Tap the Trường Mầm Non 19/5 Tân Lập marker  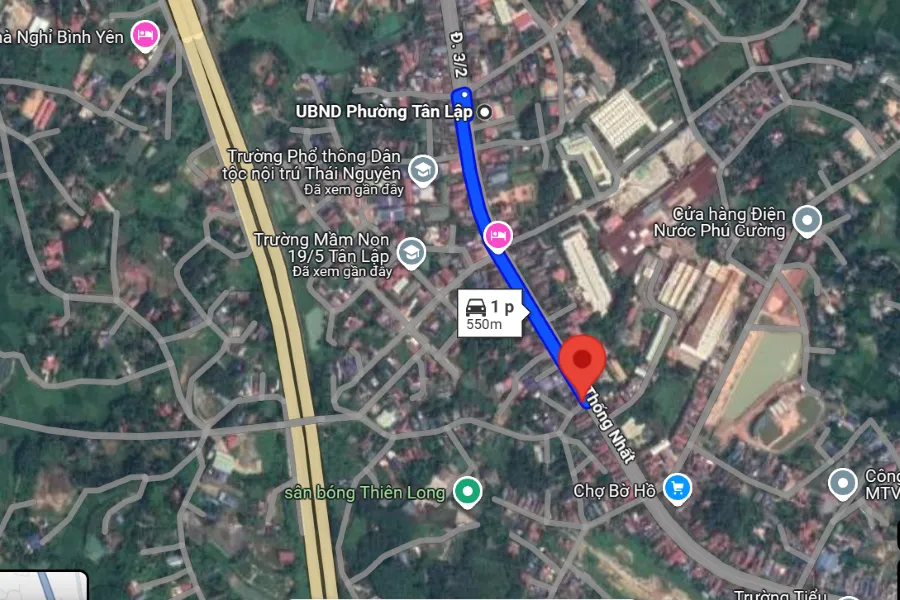[411, 252]
